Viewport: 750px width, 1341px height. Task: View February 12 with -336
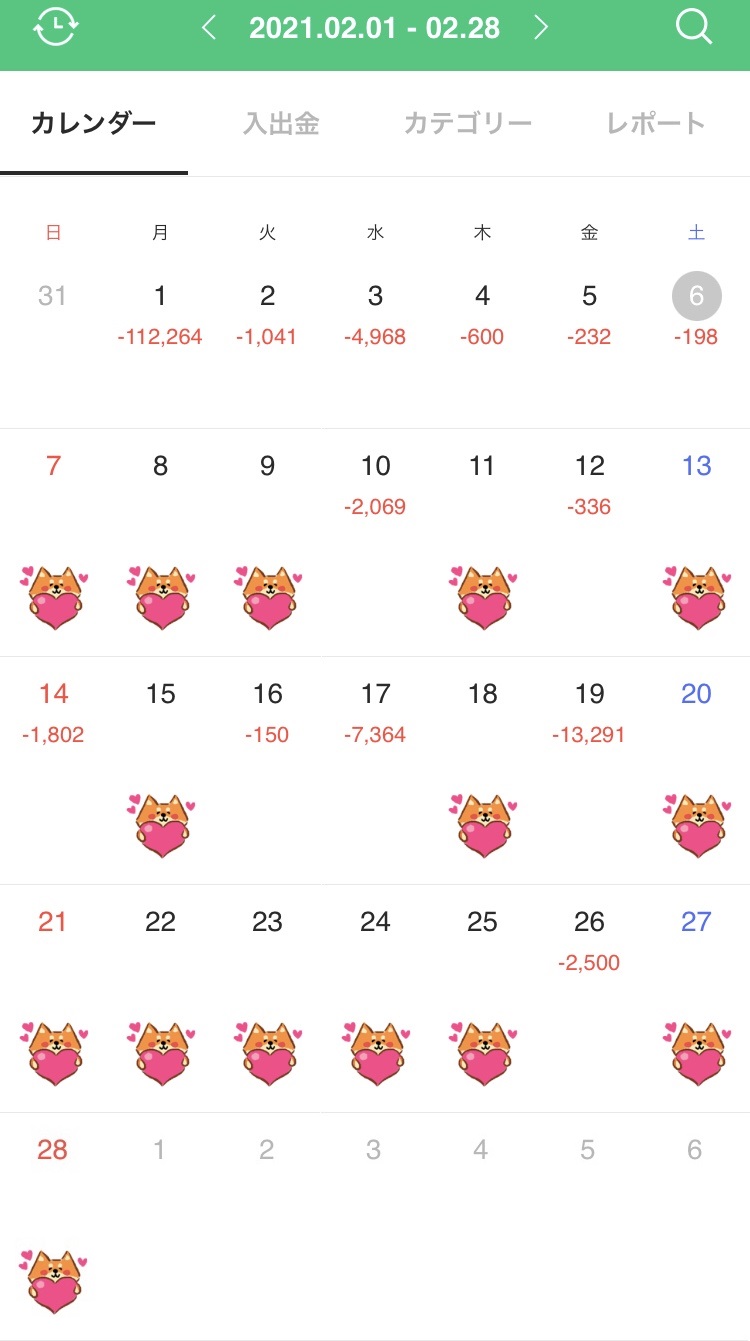point(589,485)
